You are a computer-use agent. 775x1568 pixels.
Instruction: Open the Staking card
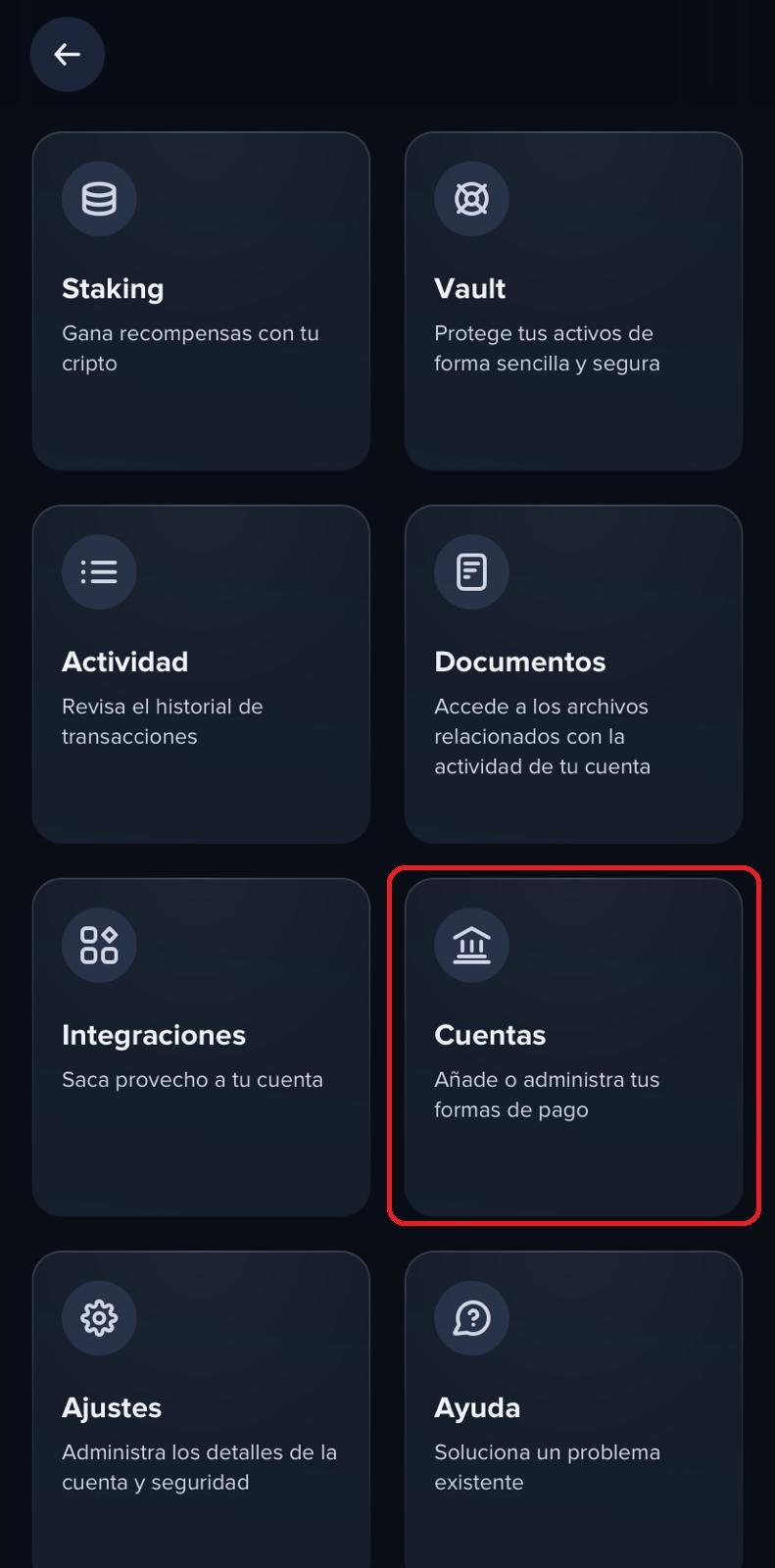pyautogui.click(x=201, y=301)
